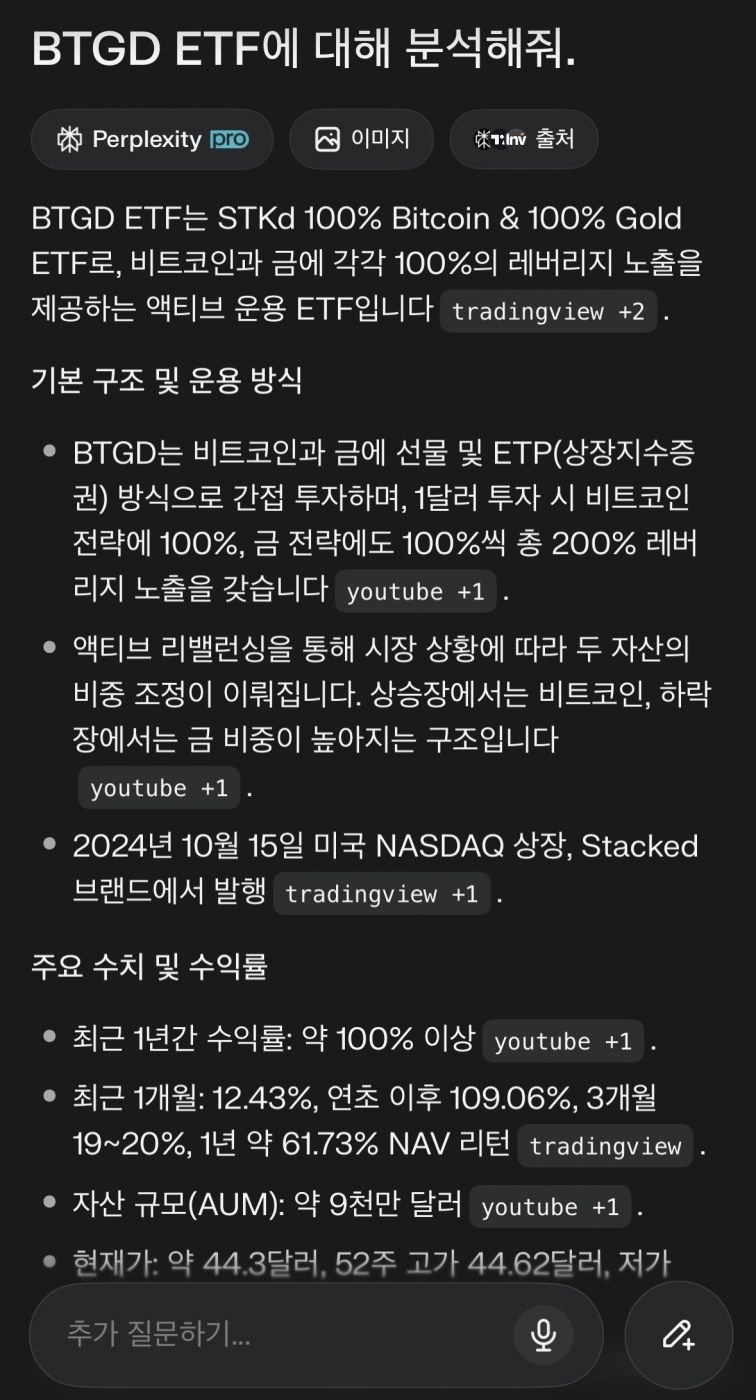756x1400 pixels.
Task: Start voice input with the microphone
Action: coord(543,1334)
